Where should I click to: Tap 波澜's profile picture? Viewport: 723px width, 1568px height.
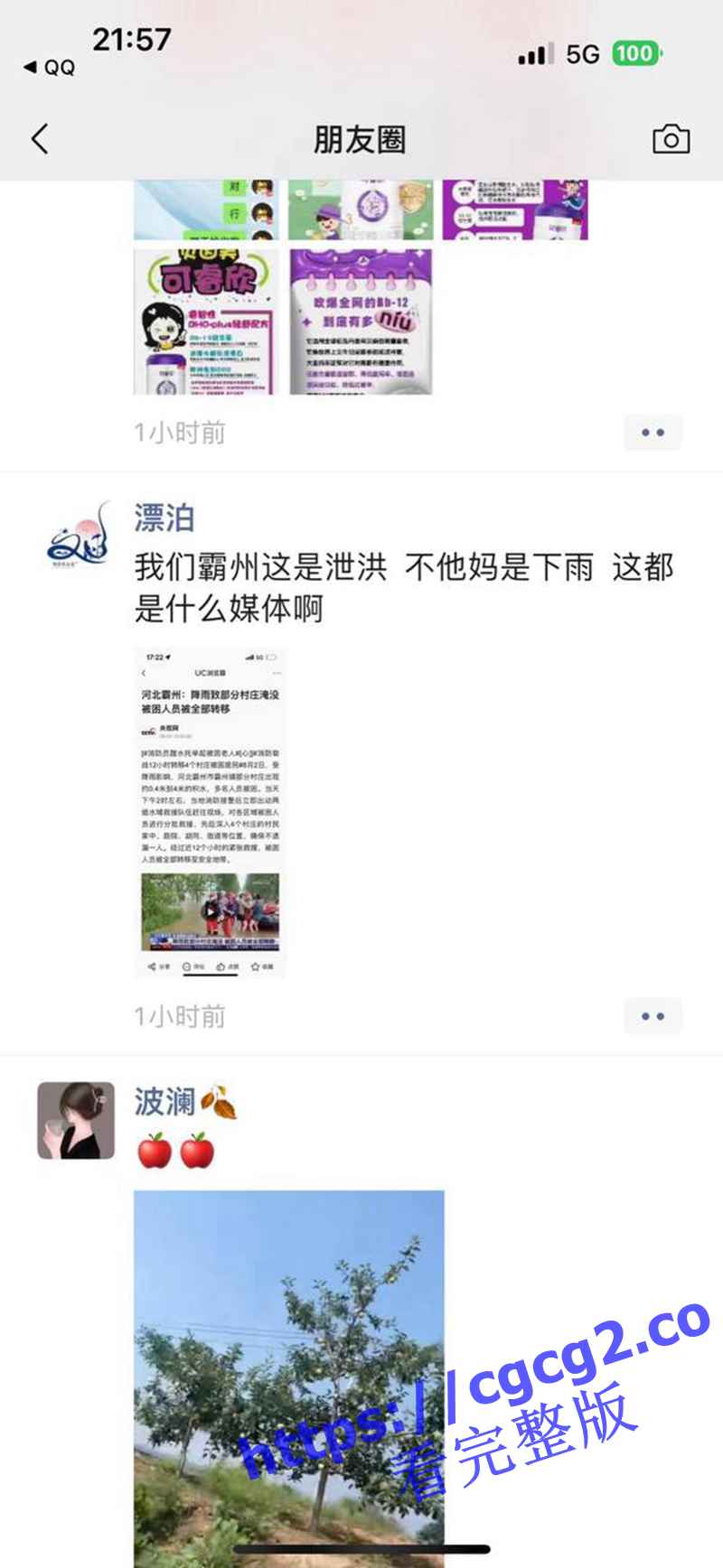click(76, 1120)
